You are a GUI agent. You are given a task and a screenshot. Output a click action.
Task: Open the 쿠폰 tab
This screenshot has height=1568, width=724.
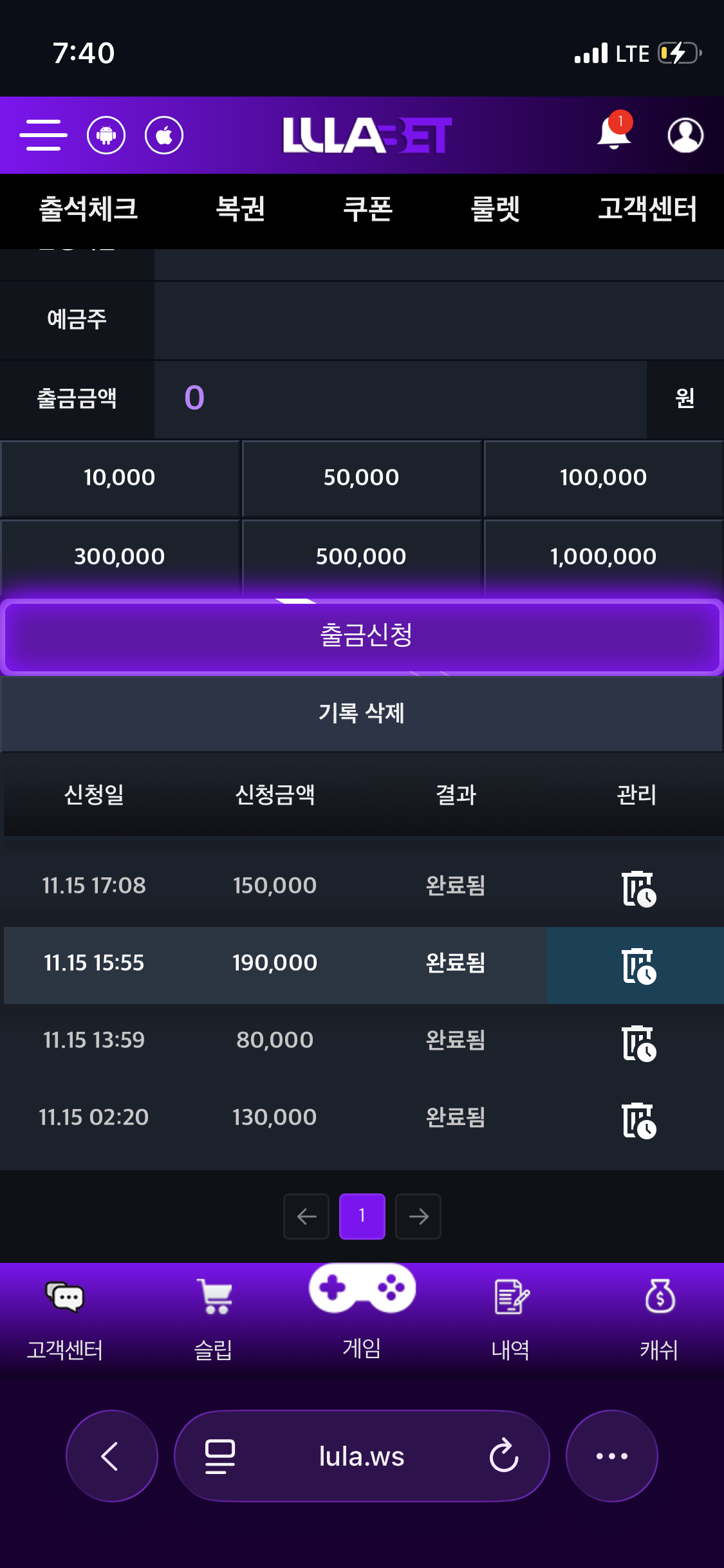367,209
